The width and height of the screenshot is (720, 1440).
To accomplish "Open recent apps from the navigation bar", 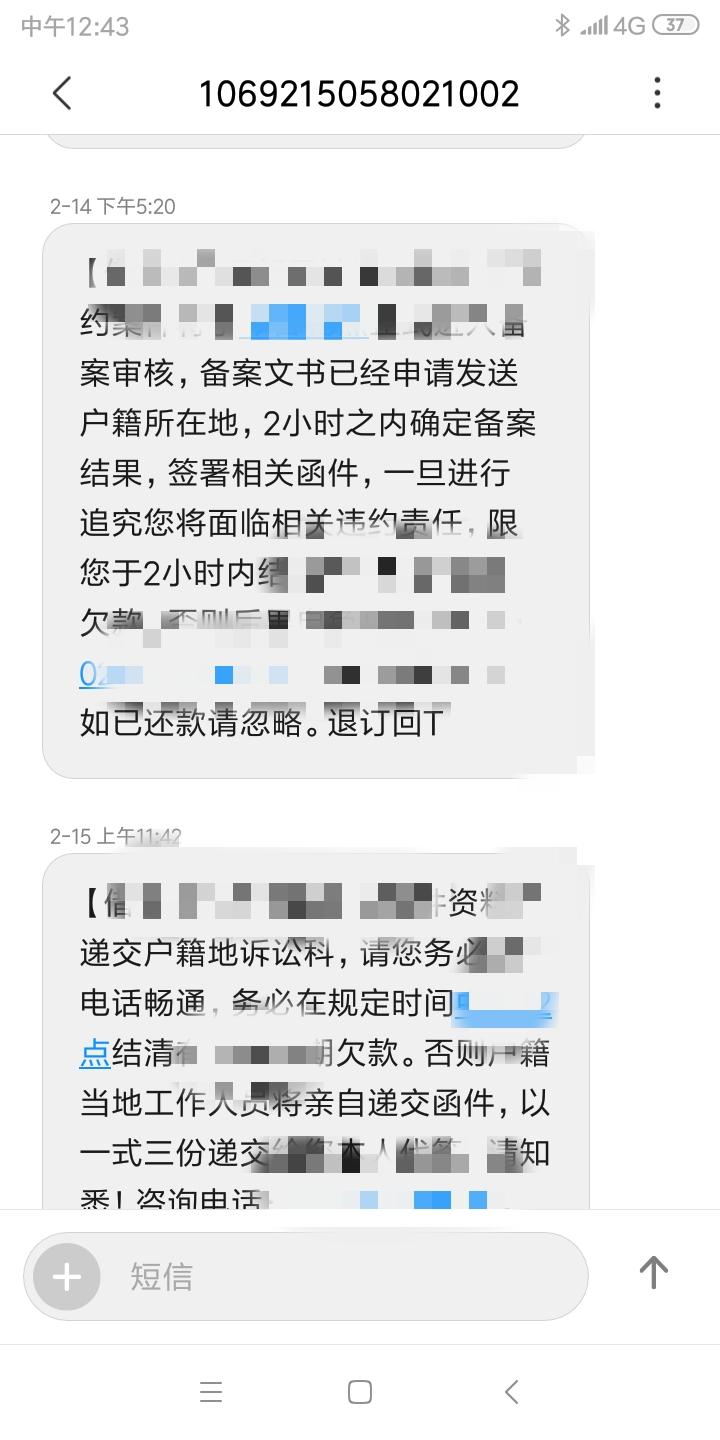I will coord(210,1391).
